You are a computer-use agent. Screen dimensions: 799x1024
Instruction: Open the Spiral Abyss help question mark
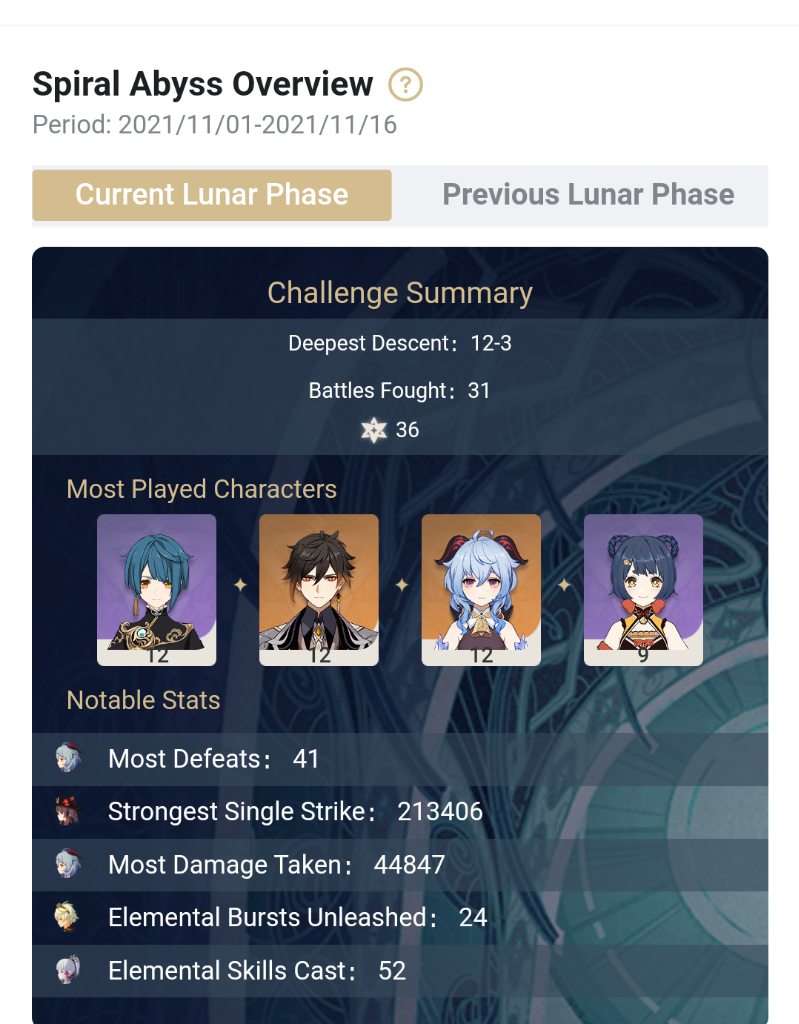[405, 85]
